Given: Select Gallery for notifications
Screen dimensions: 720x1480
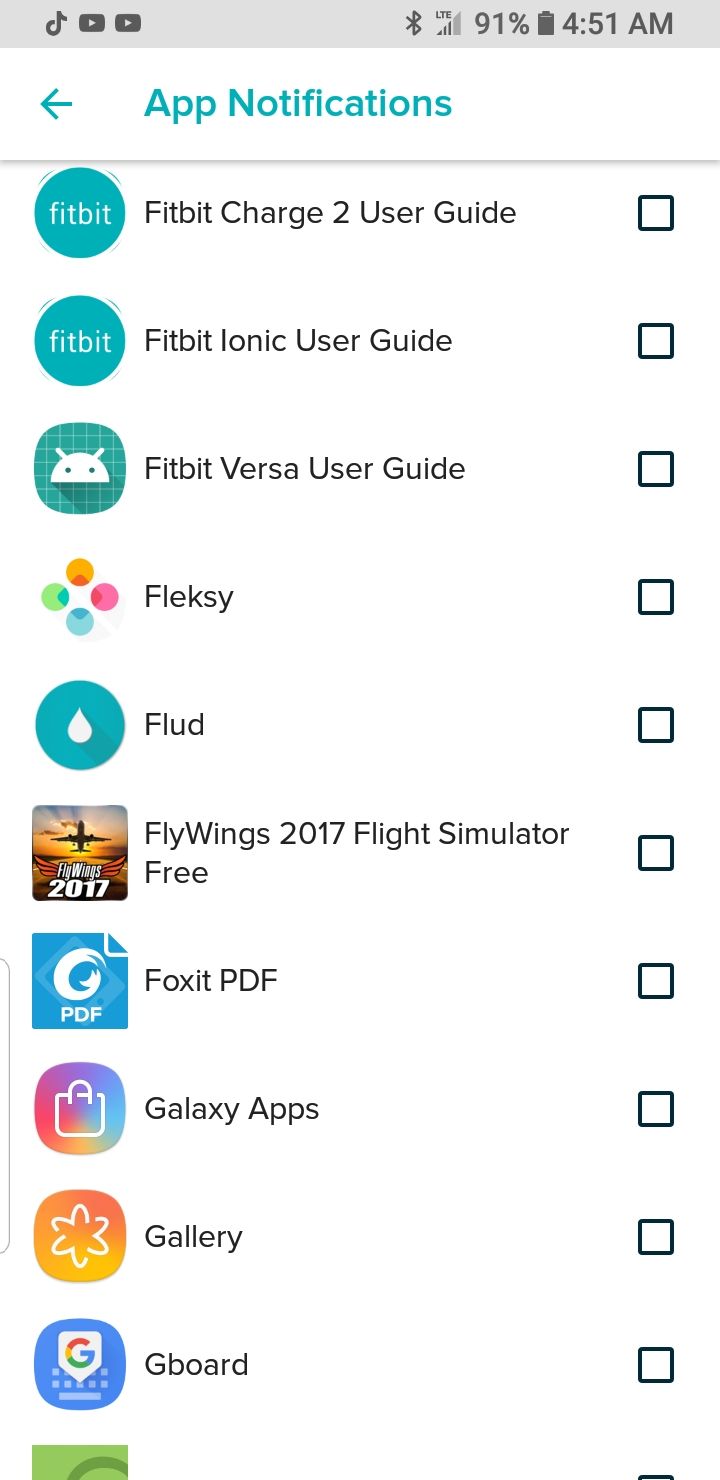Looking at the screenshot, I should coord(656,1237).
